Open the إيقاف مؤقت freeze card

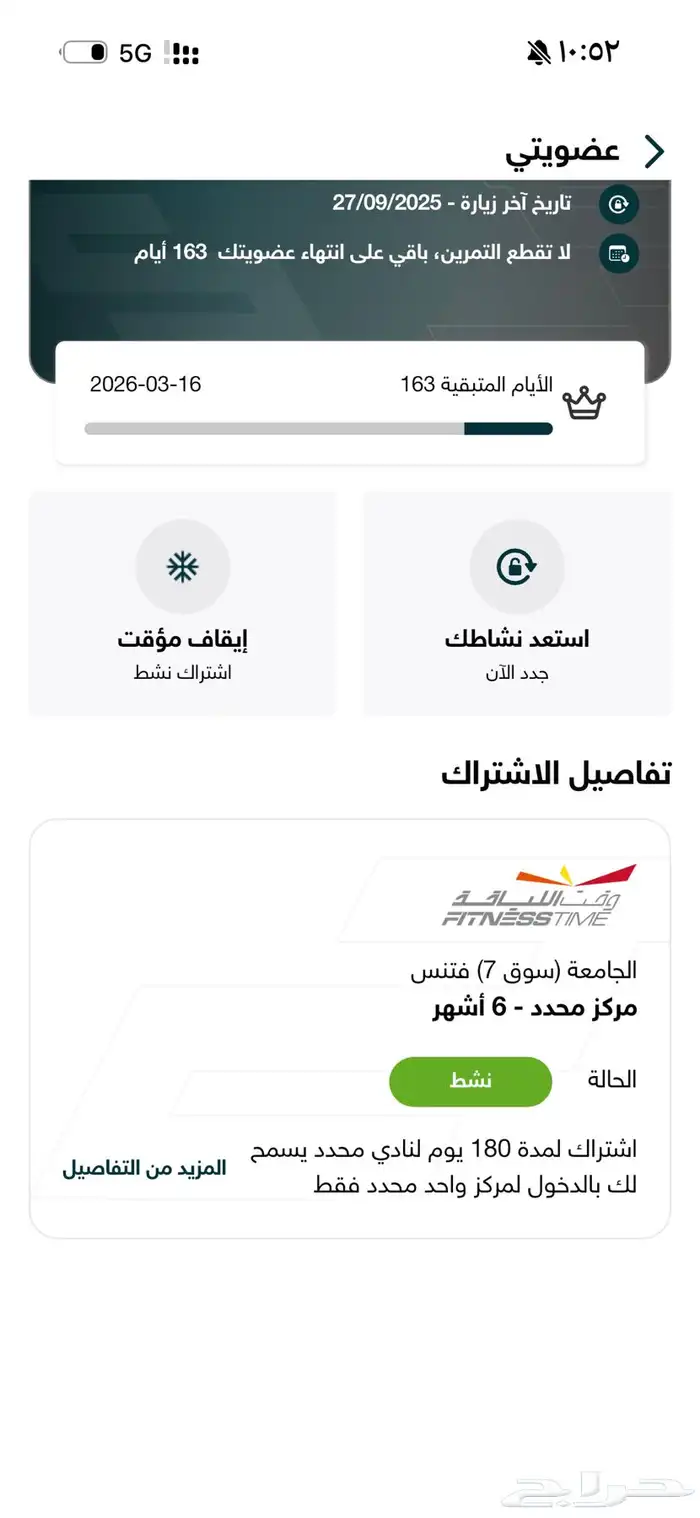click(x=183, y=603)
